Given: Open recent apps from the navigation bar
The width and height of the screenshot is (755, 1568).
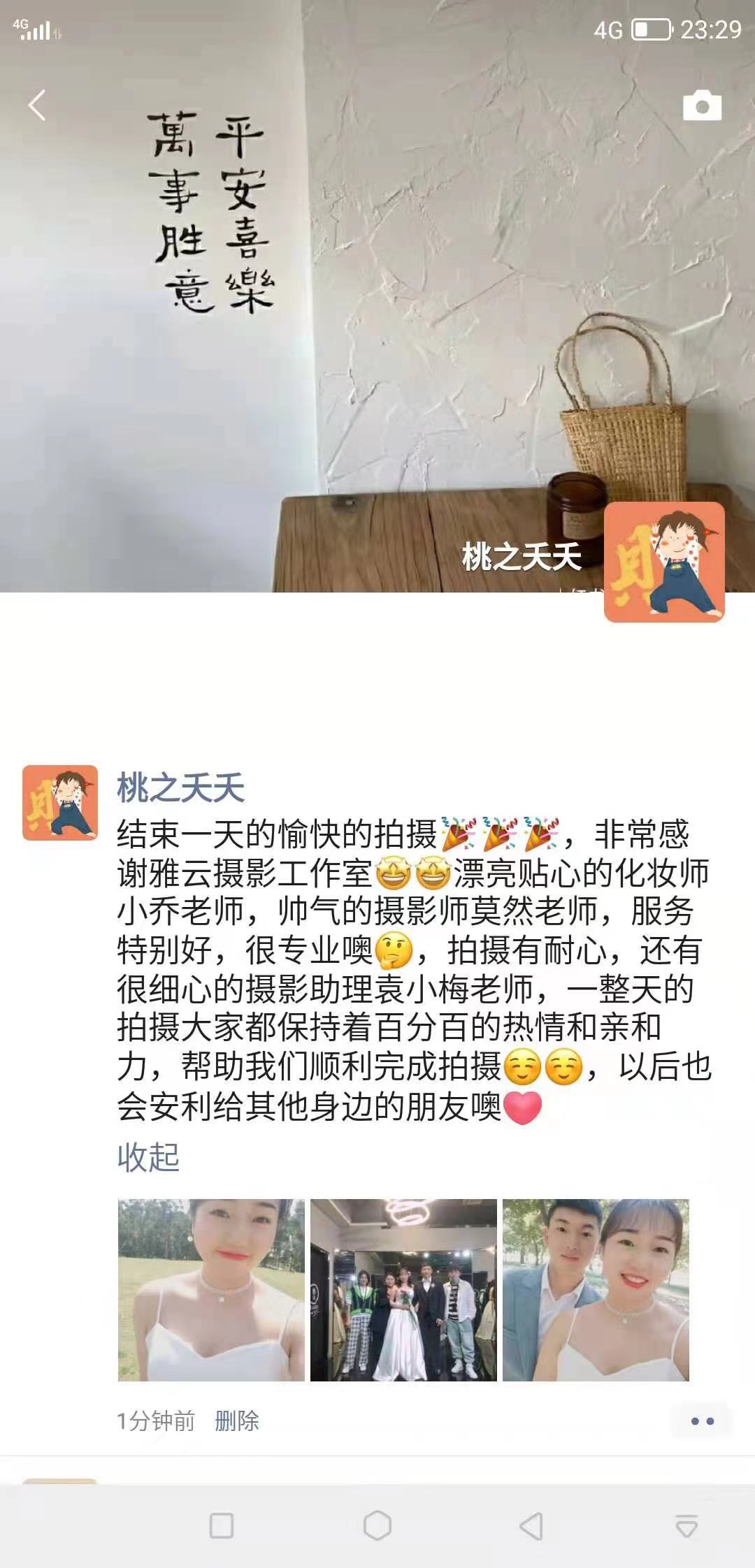Looking at the screenshot, I should (222, 1525).
